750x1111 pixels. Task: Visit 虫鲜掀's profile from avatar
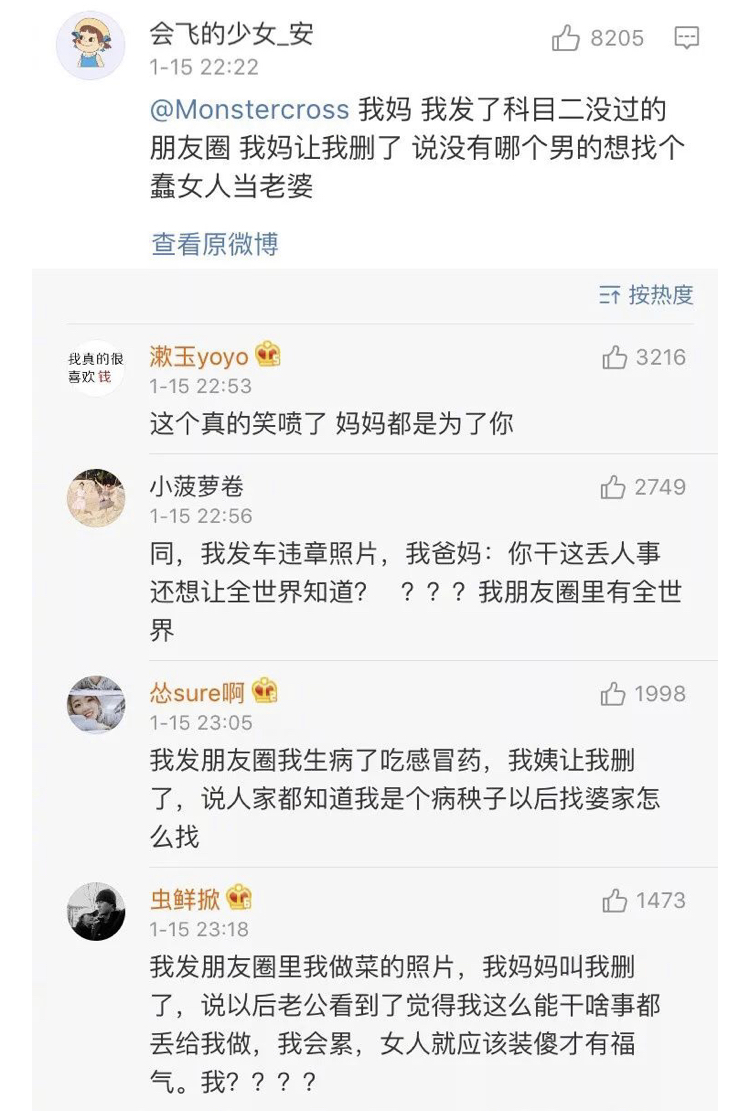click(x=96, y=911)
